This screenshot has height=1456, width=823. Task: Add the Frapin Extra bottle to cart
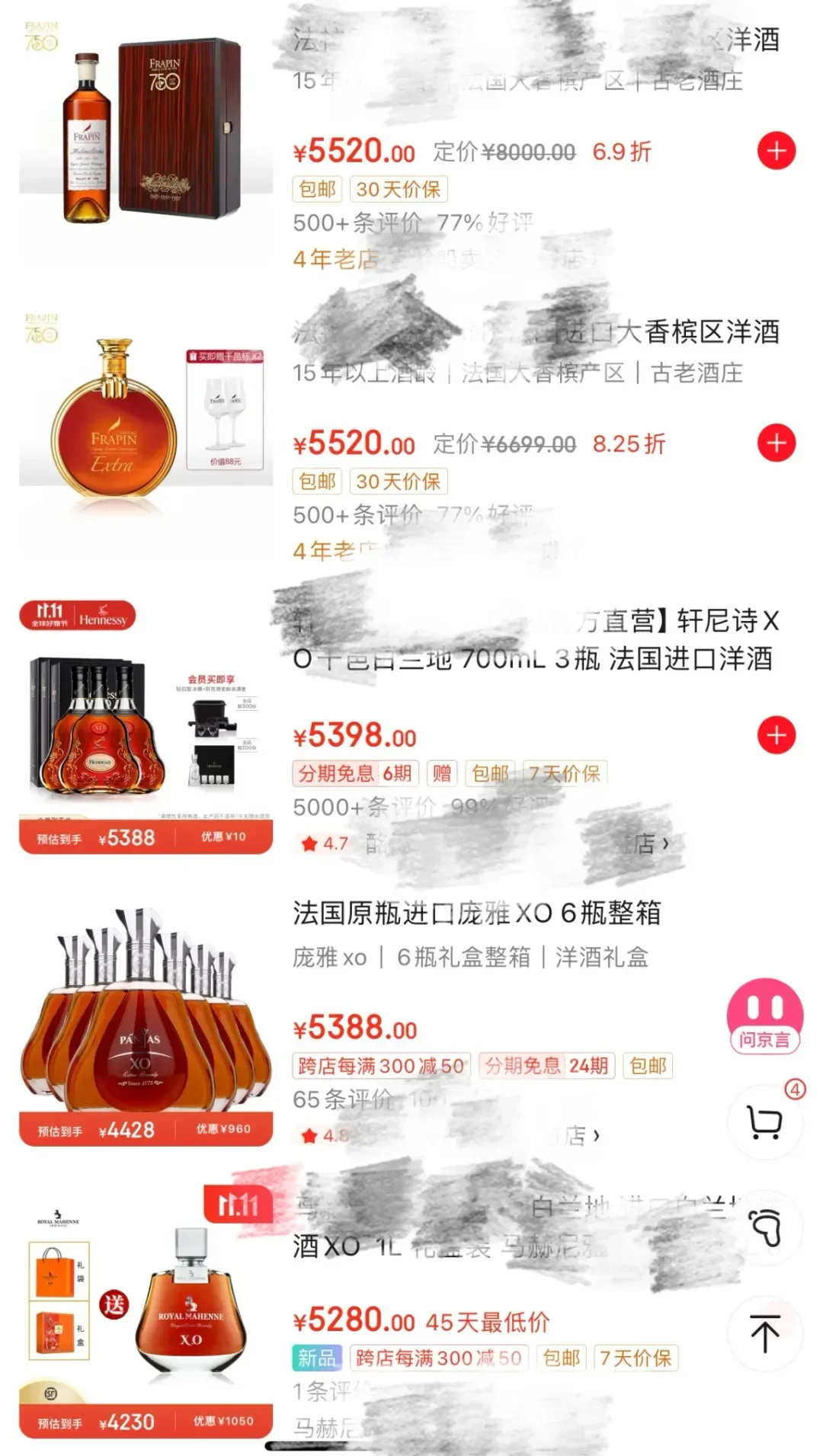tap(776, 443)
